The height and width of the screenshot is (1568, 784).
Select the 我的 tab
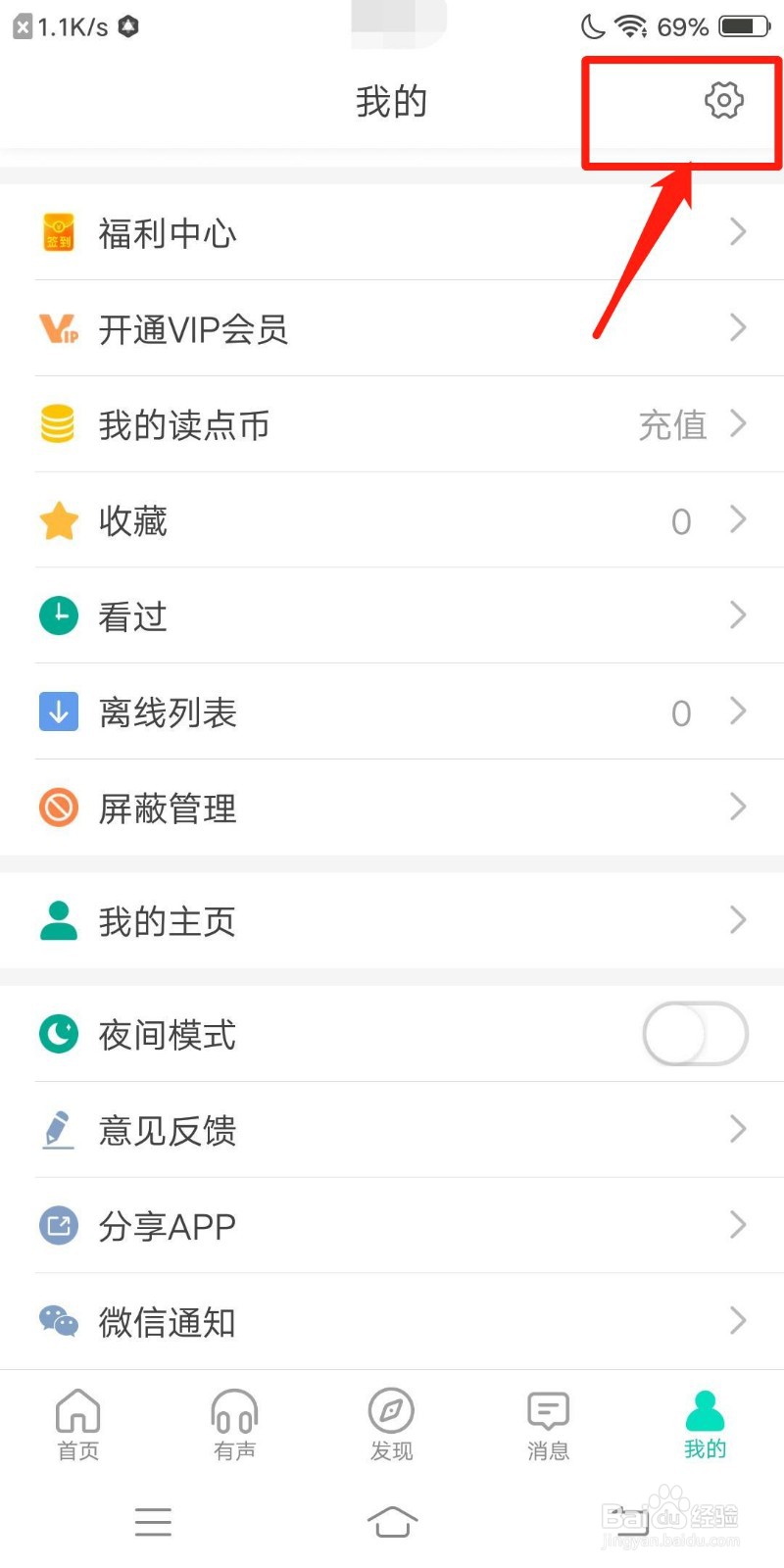(706, 1426)
